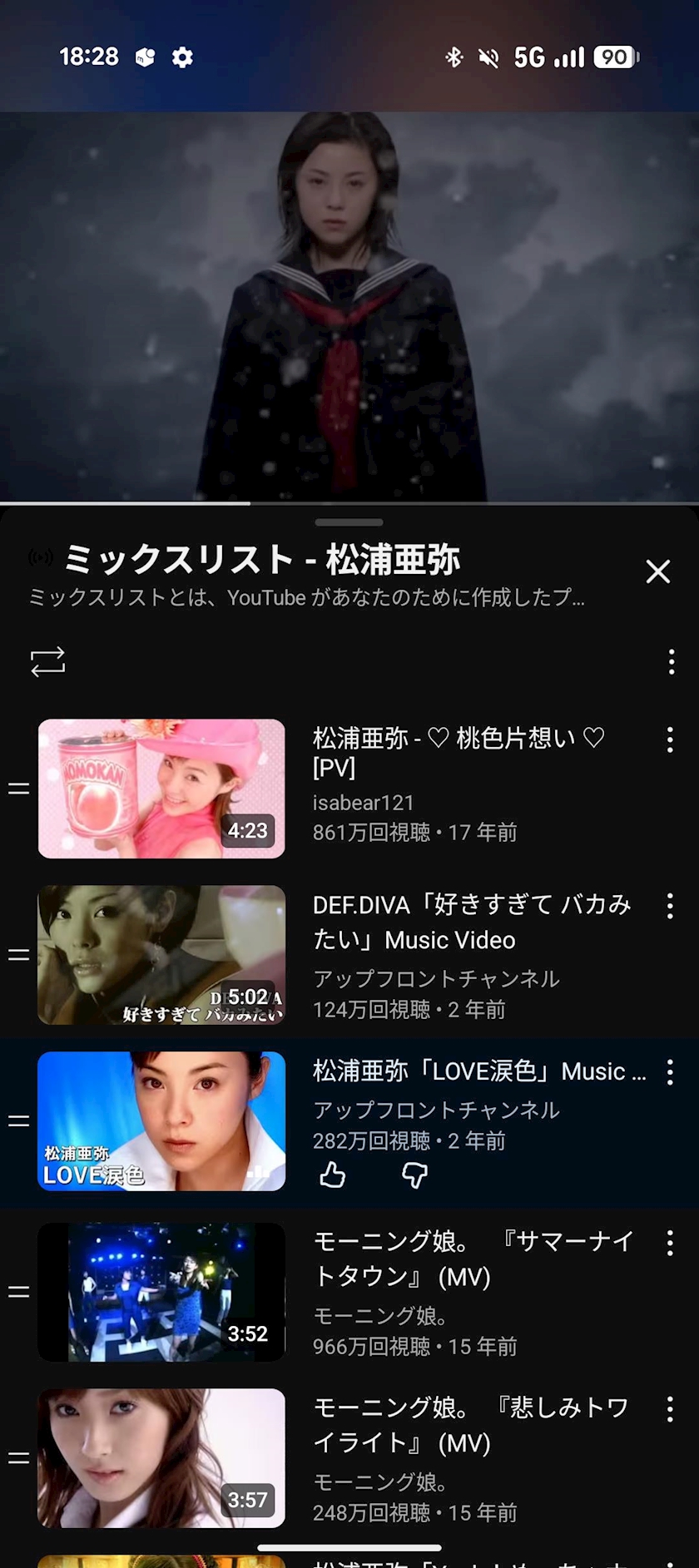The image size is (699, 1568).
Task: Tap the video player to show controls
Action: 349,307
